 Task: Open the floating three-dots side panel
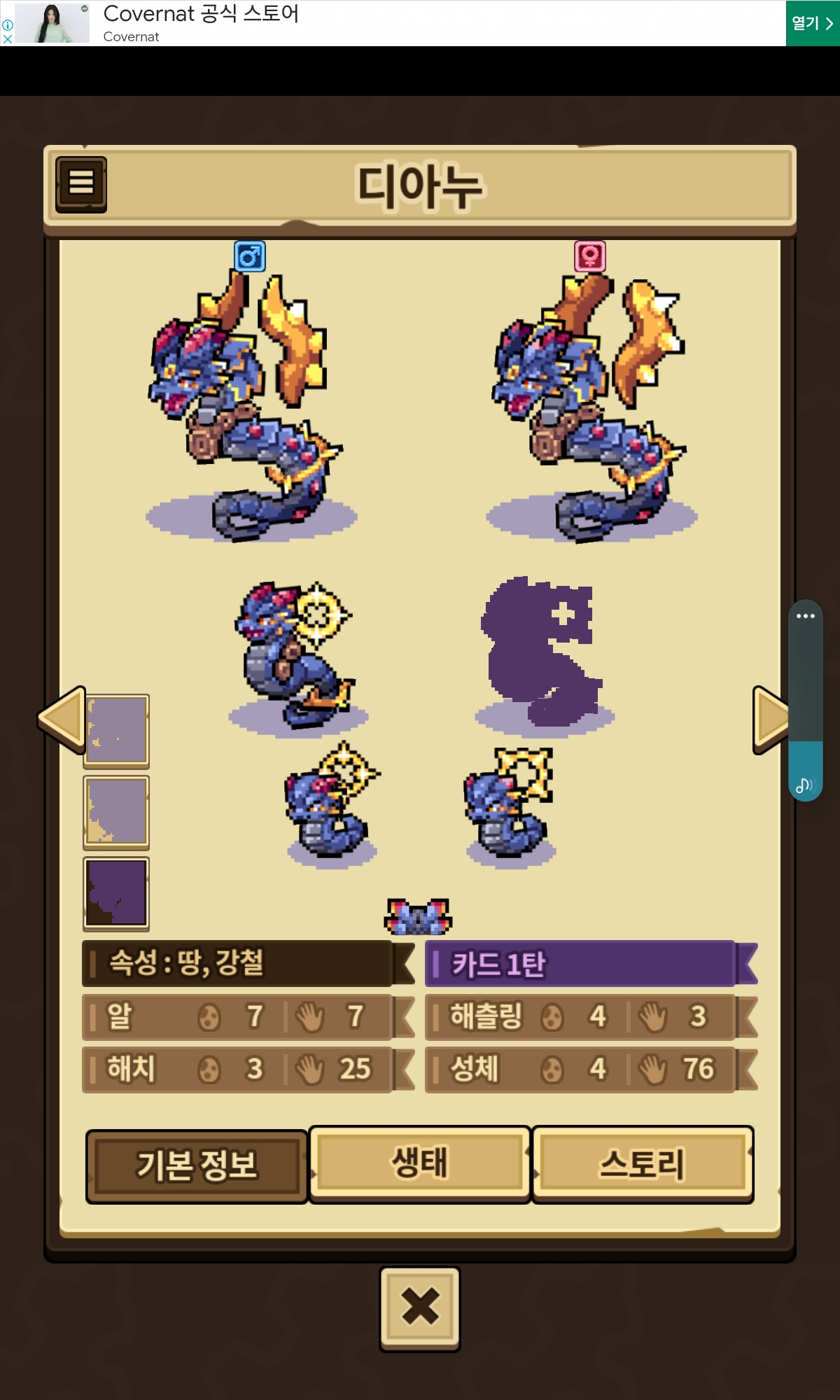click(806, 616)
